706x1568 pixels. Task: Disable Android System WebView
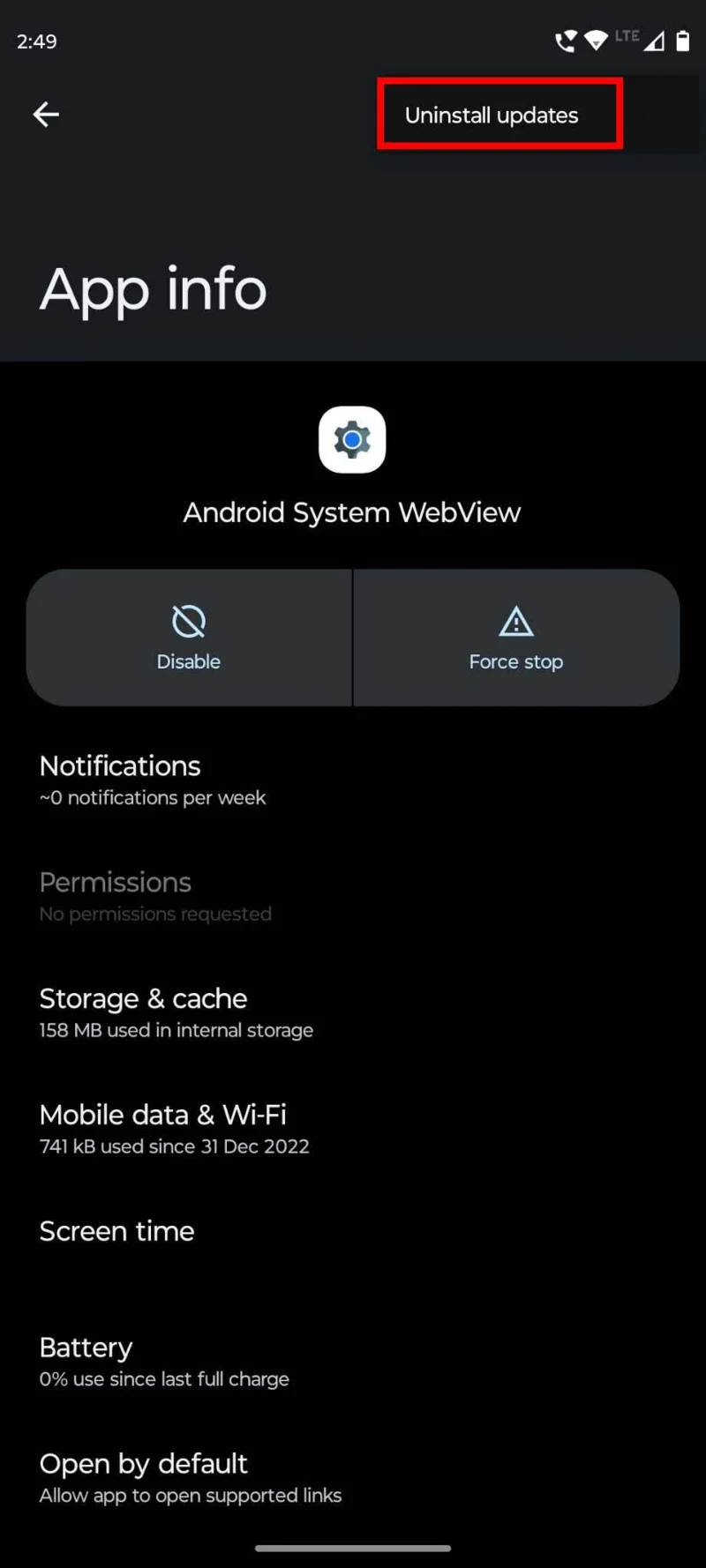(189, 638)
